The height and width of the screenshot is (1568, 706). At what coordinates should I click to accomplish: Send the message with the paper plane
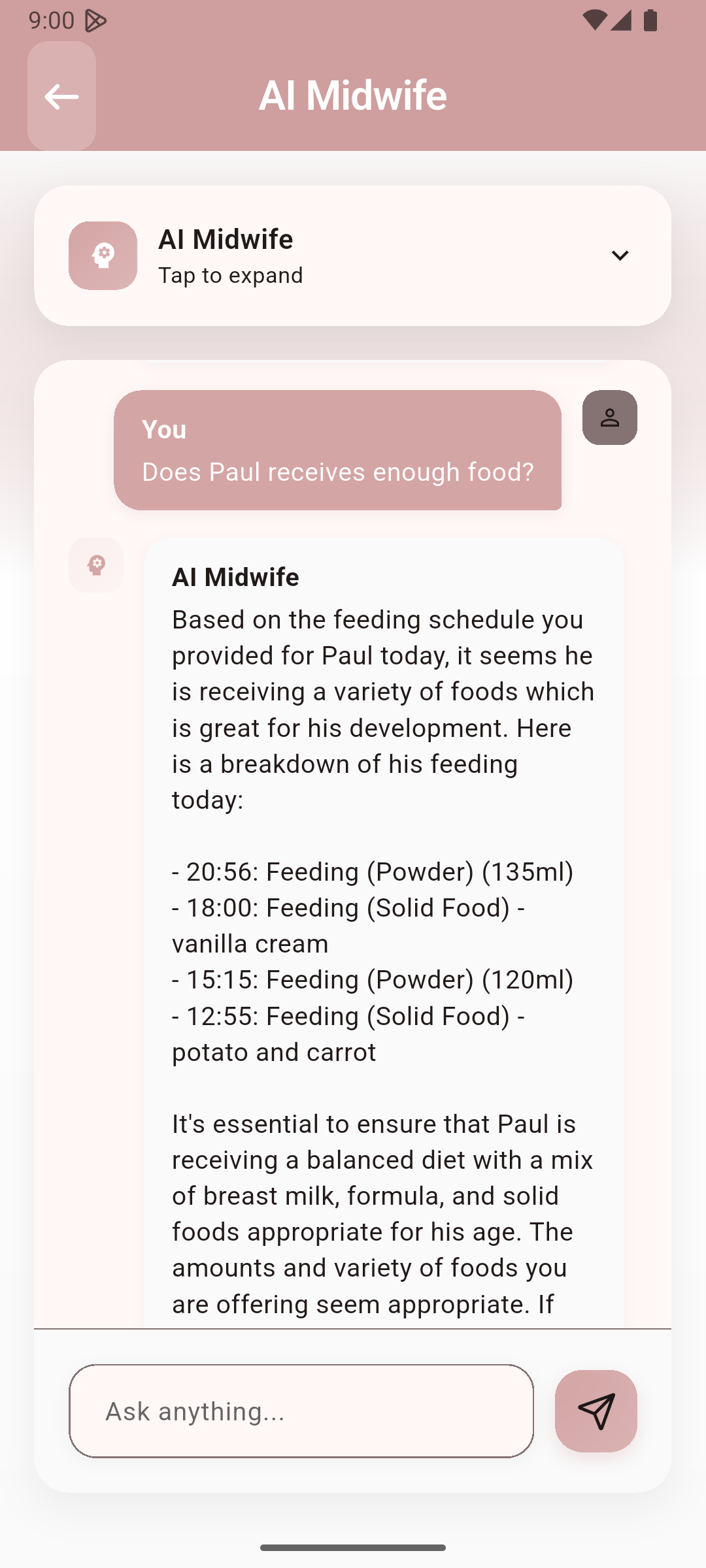pos(596,1411)
